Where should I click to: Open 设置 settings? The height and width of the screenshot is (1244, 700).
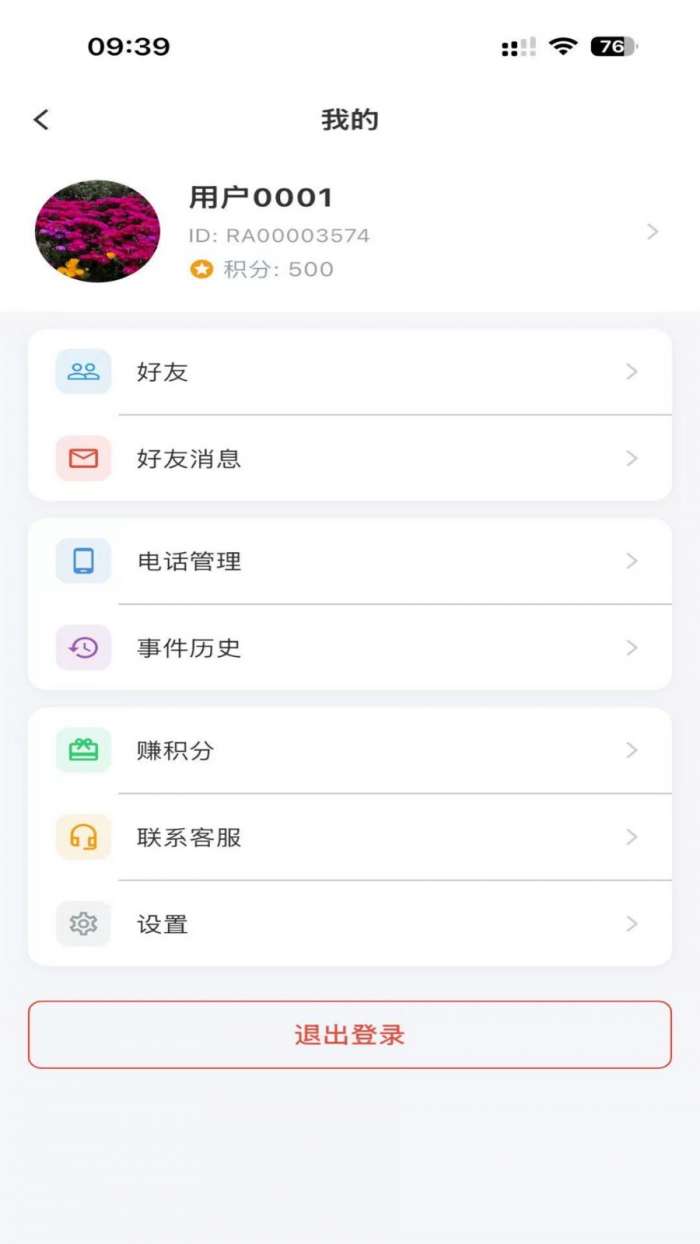[350, 924]
